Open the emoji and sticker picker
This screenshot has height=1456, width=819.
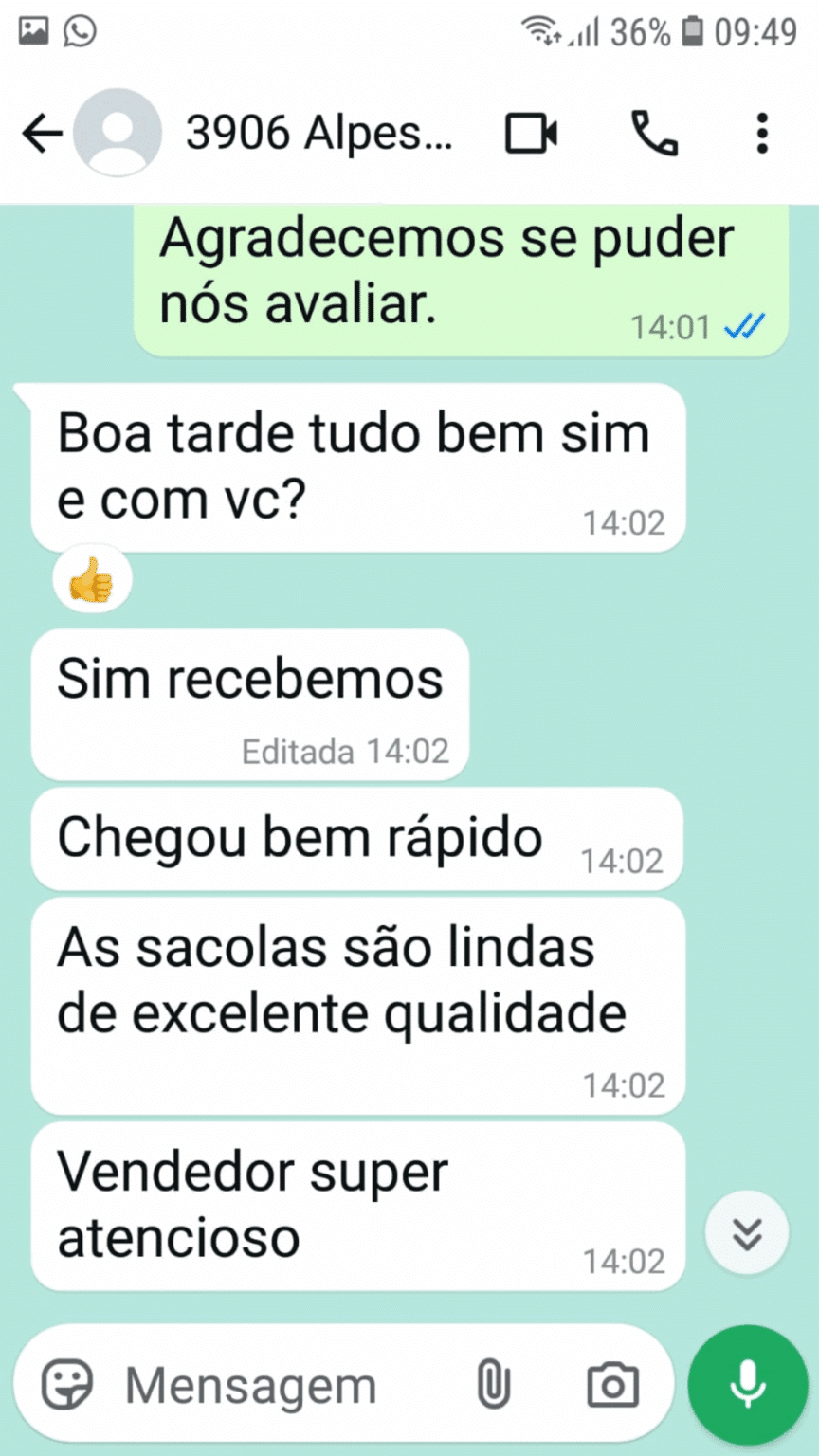[67, 1385]
